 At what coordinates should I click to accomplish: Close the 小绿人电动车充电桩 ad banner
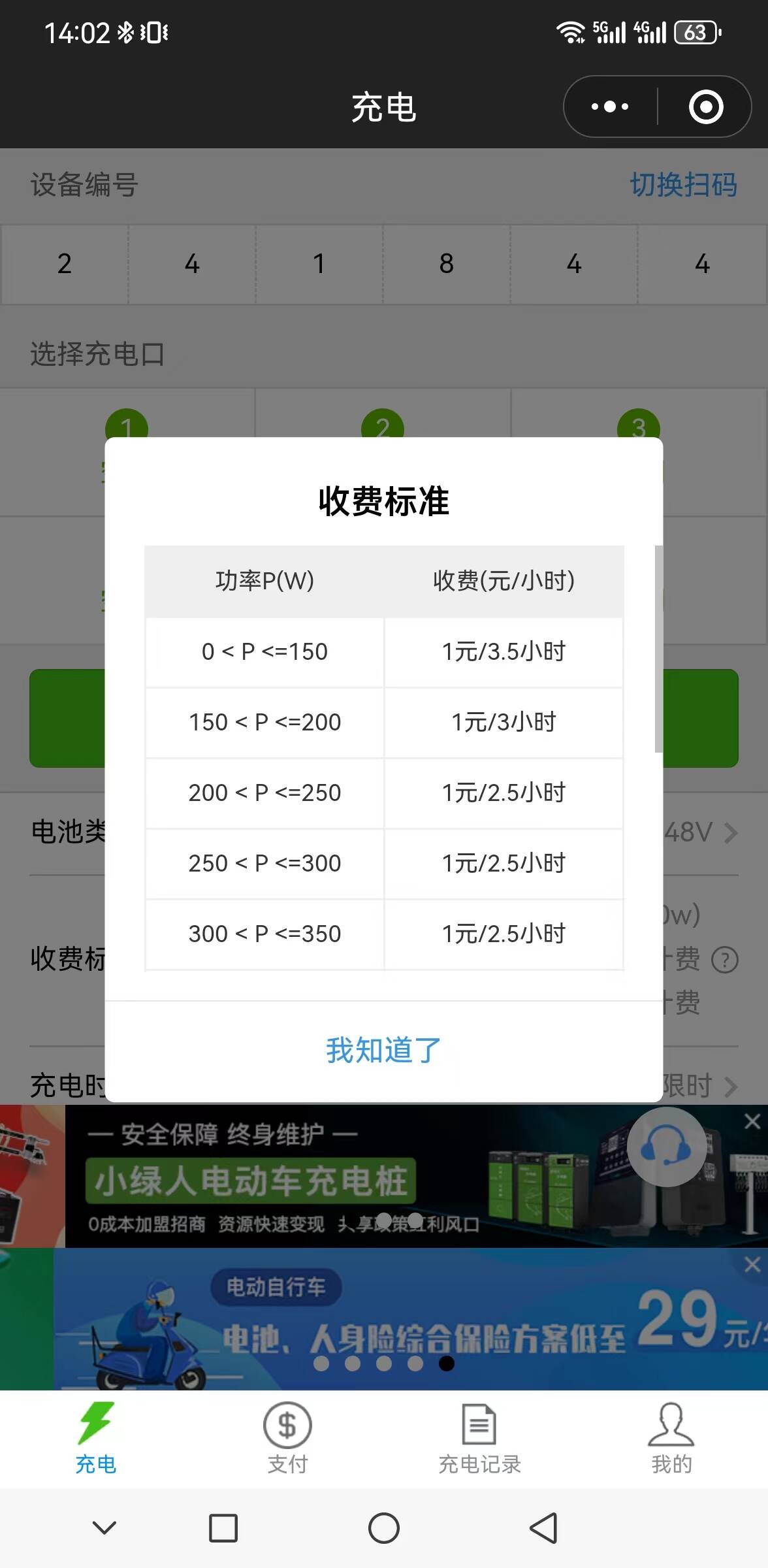pyautogui.click(x=752, y=1122)
